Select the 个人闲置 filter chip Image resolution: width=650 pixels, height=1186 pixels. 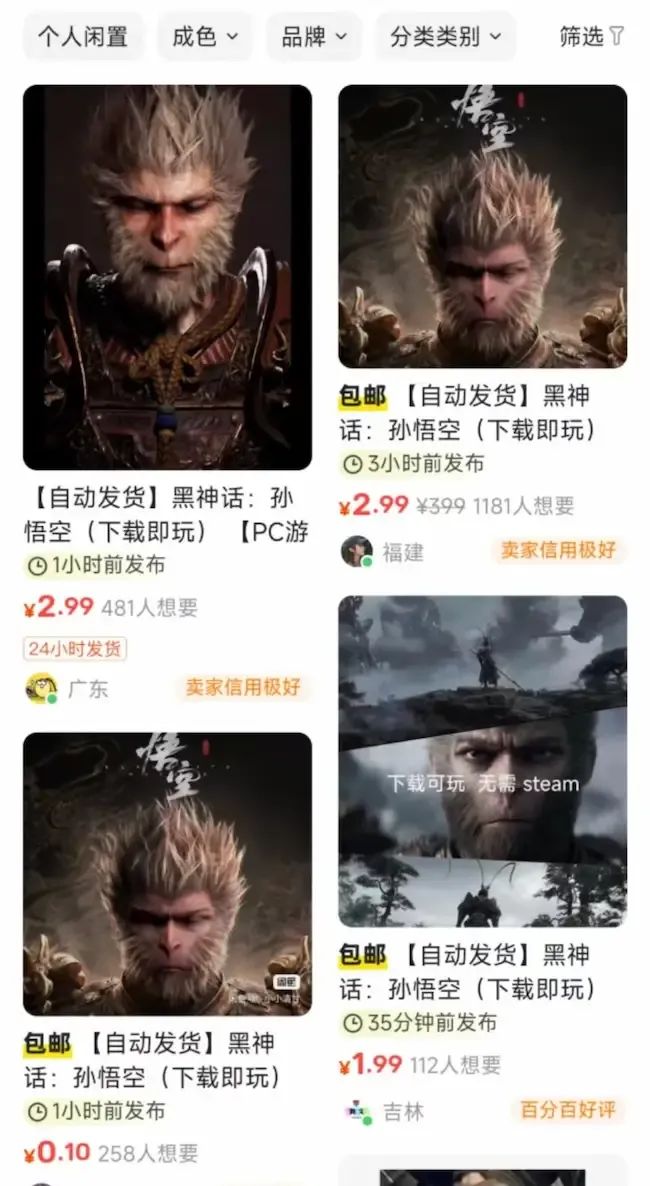(x=83, y=36)
